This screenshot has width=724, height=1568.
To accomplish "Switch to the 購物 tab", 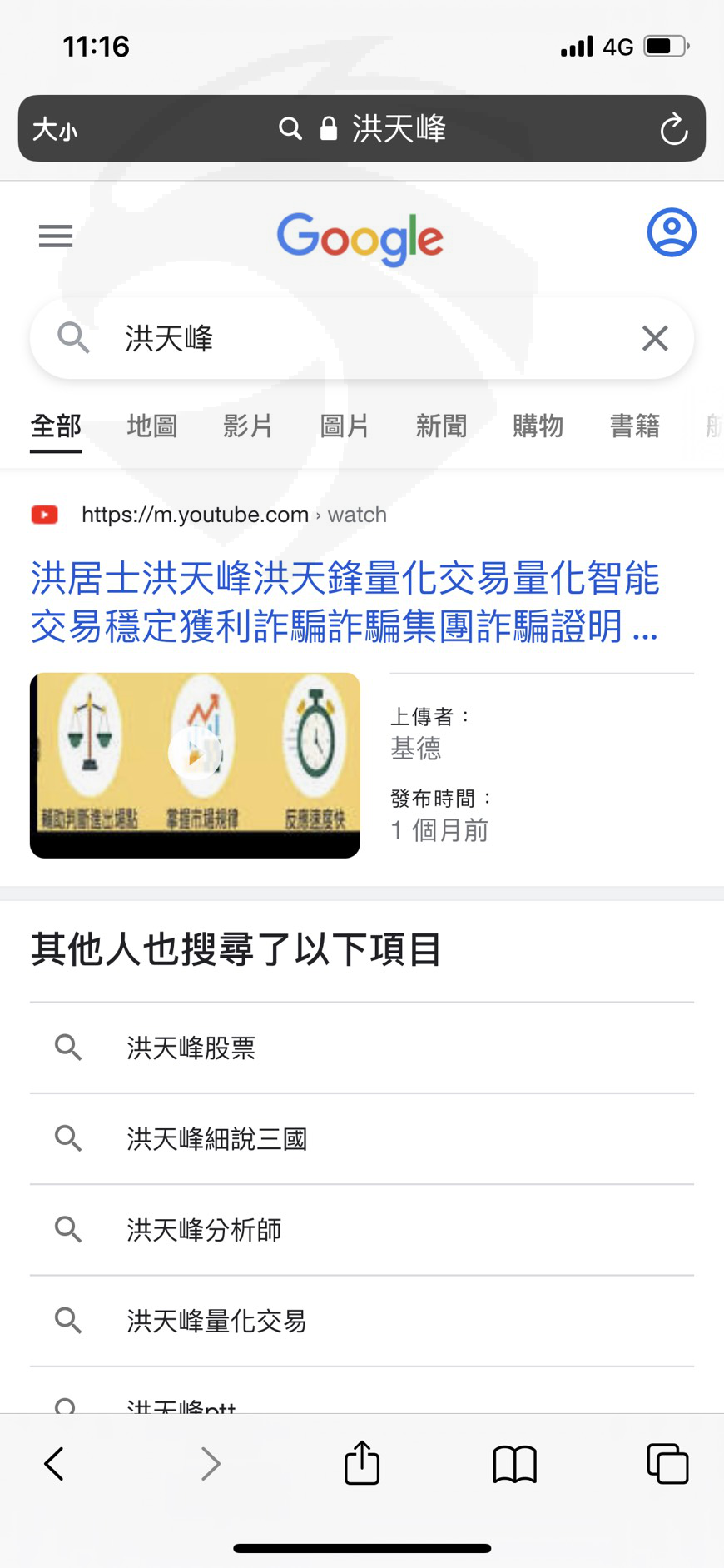I will [538, 426].
